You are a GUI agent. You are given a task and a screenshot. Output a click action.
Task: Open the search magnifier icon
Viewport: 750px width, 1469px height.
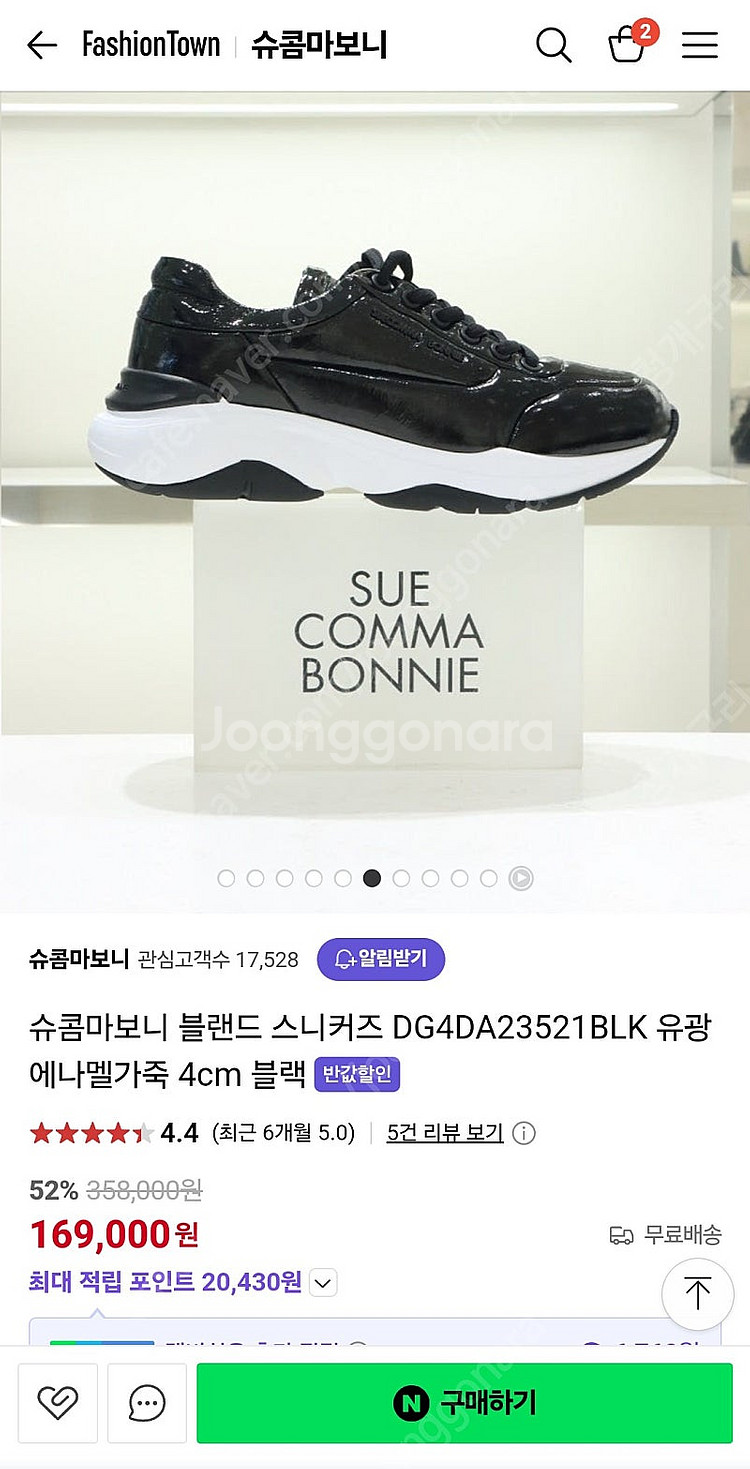(x=553, y=45)
